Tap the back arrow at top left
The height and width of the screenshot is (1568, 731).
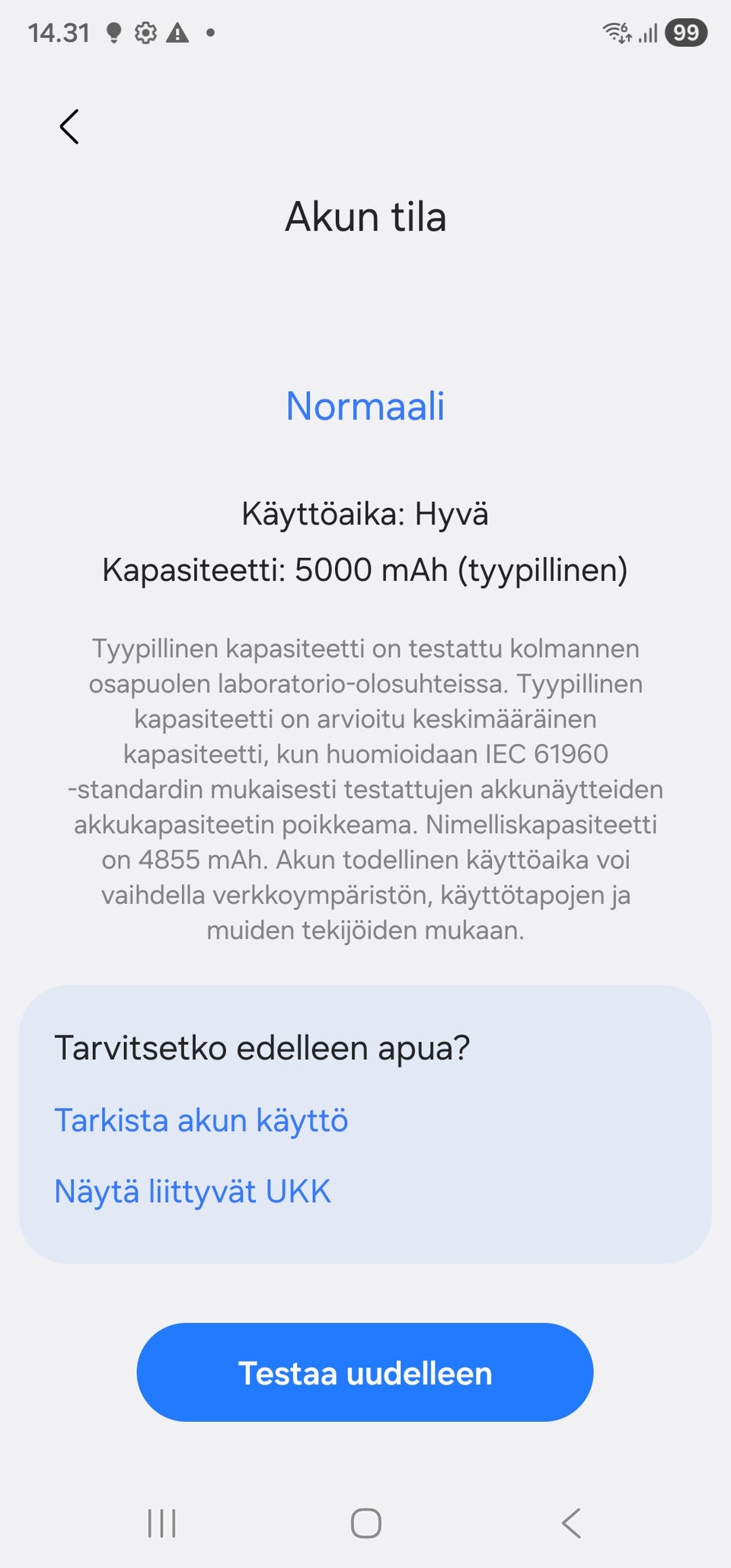click(x=70, y=127)
